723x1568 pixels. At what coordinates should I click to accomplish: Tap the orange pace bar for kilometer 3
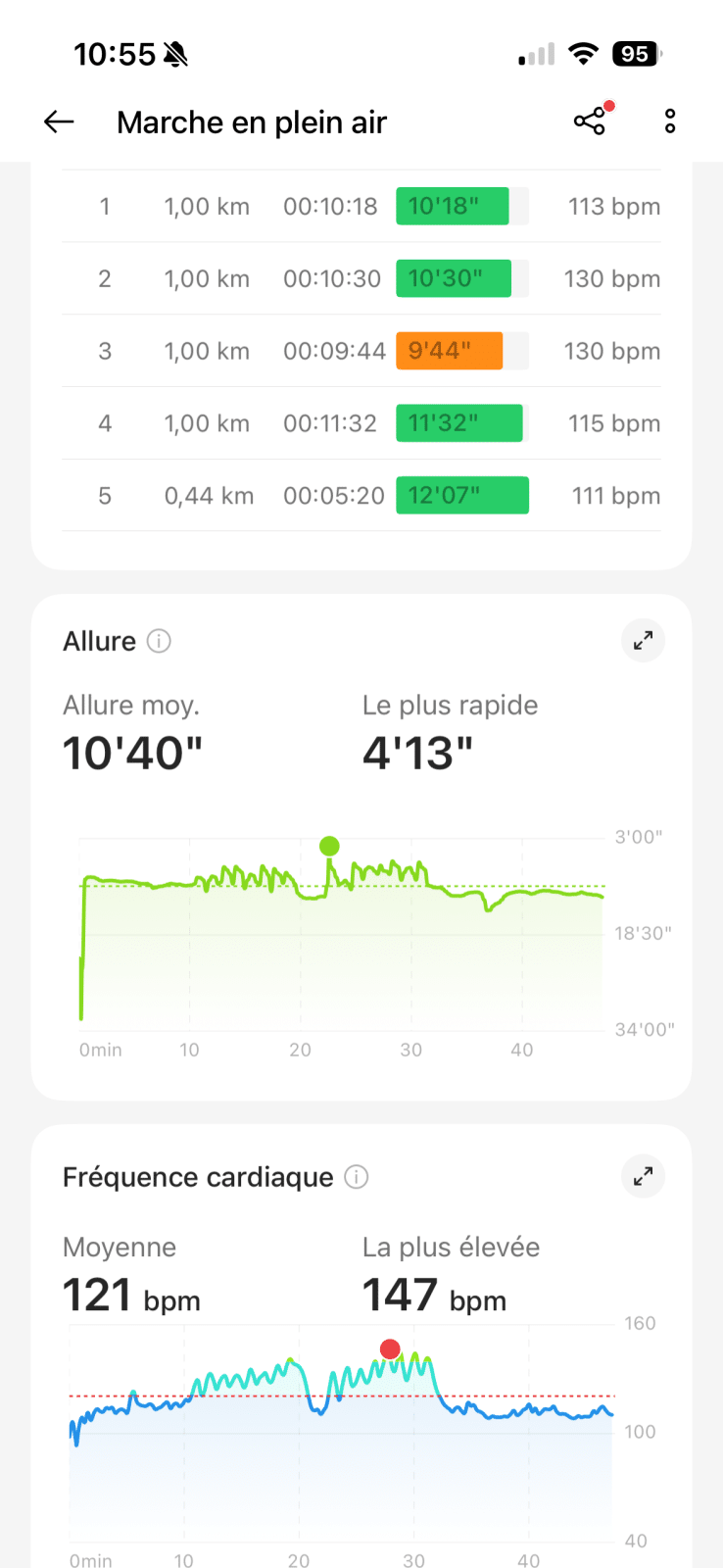pyautogui.click(x=449, y=350)
